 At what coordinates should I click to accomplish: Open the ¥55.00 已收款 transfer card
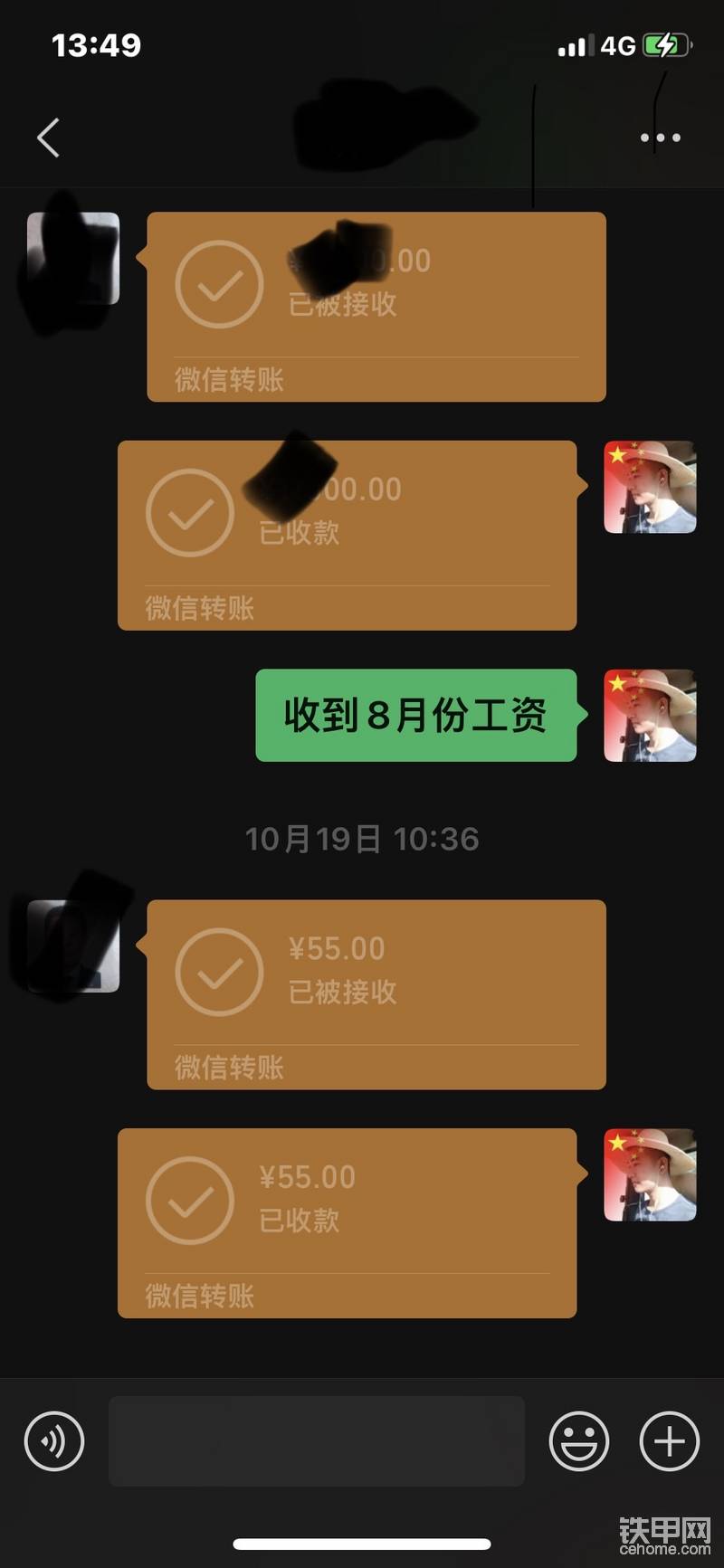[347, 1221]
